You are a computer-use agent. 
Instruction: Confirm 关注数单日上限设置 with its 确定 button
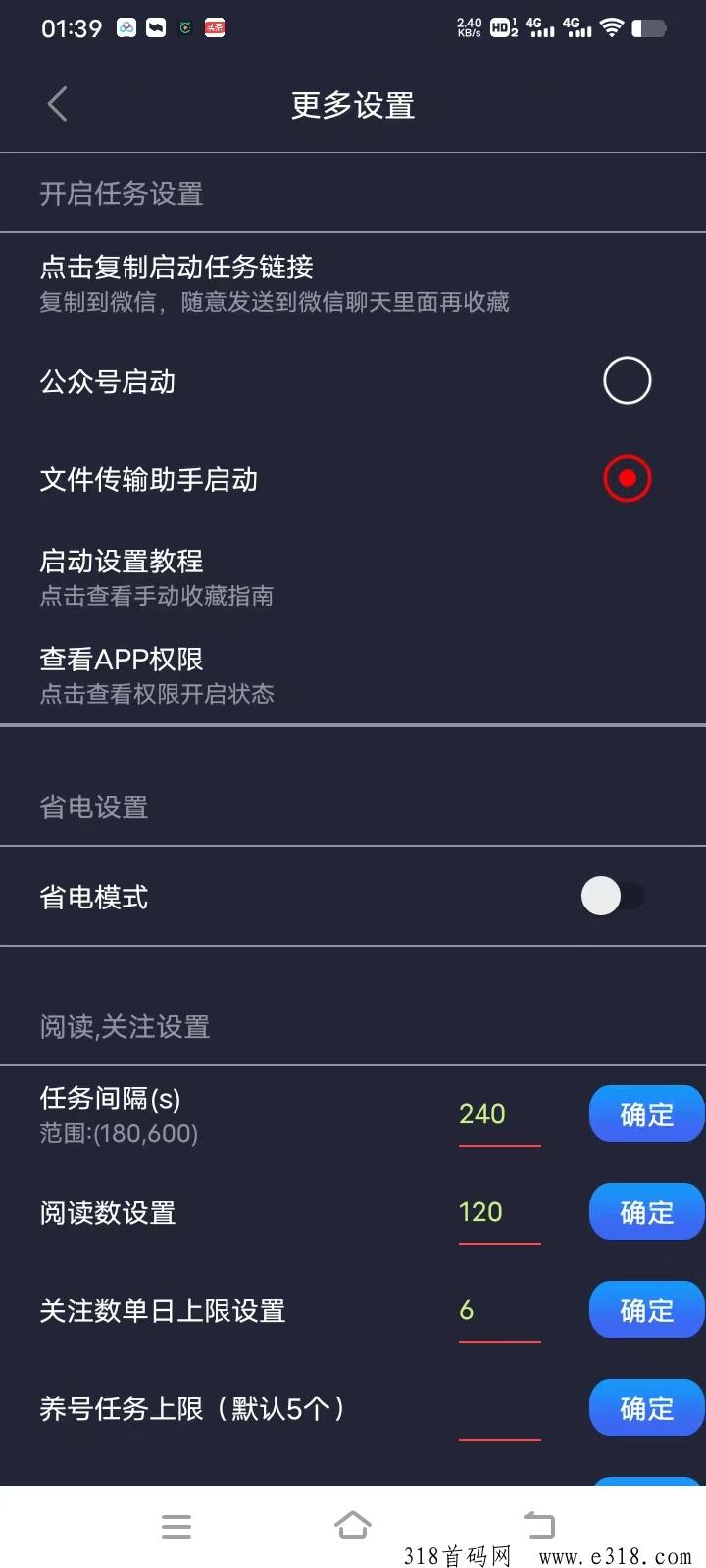646,1310
